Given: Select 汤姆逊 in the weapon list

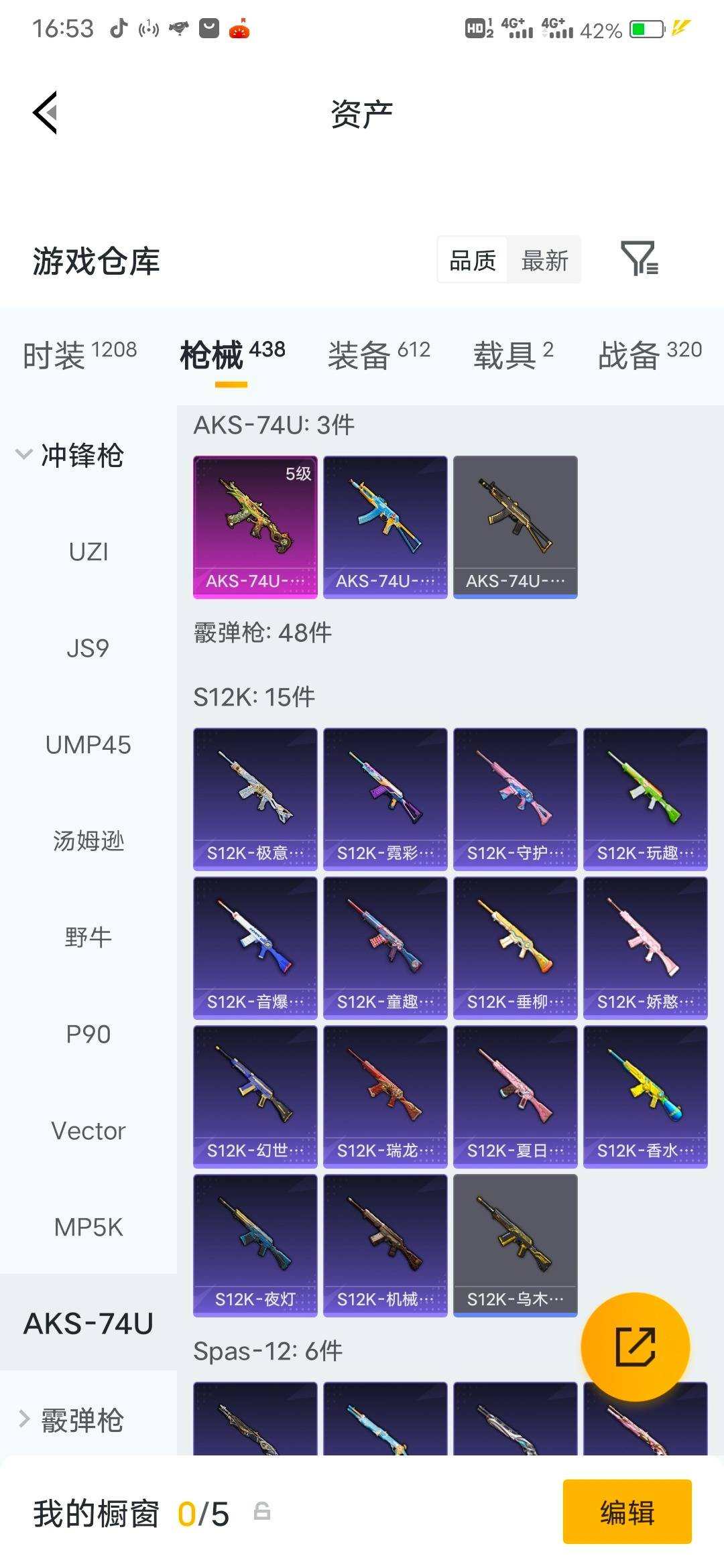Looking at the screenshot, I should (88, 841).
